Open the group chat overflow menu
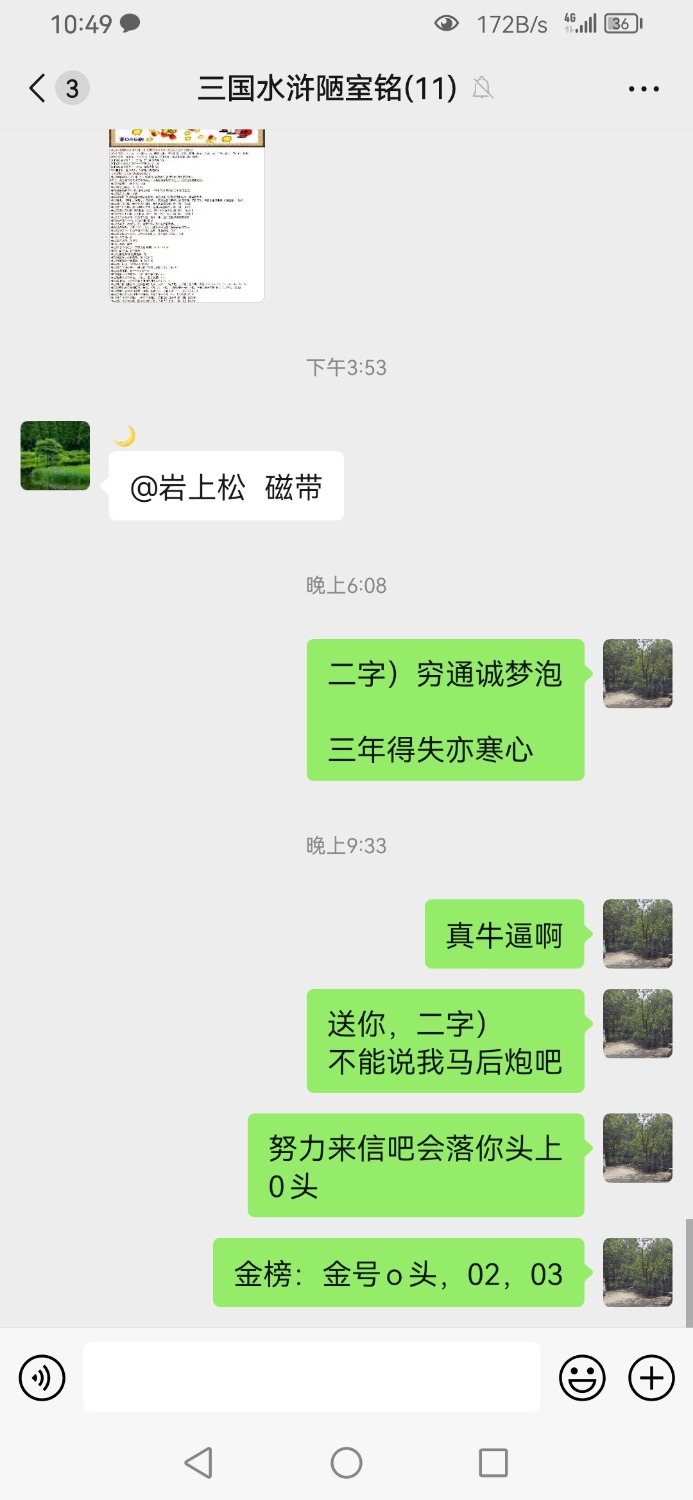This screenshot has width=693, height=1500. [x=643, y=89]
